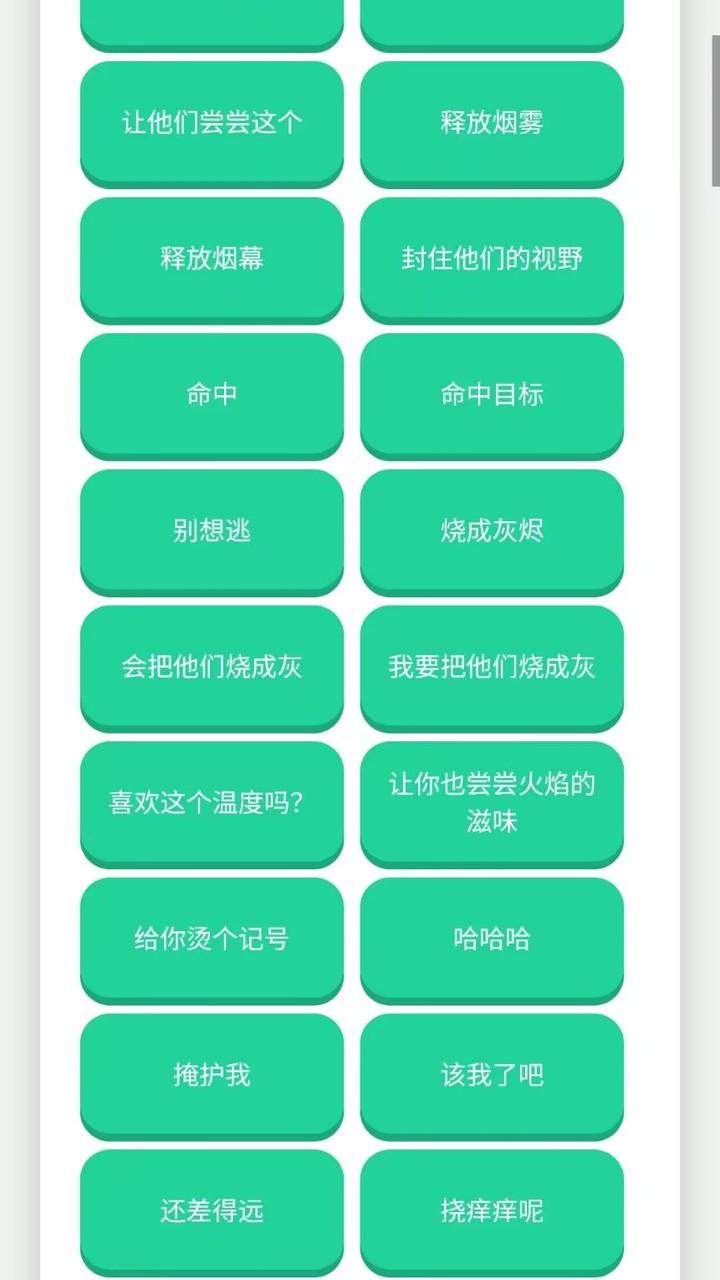Tap the 掩护我 button
This screenshot has width=720, height=1280.
pos(211,1075)
